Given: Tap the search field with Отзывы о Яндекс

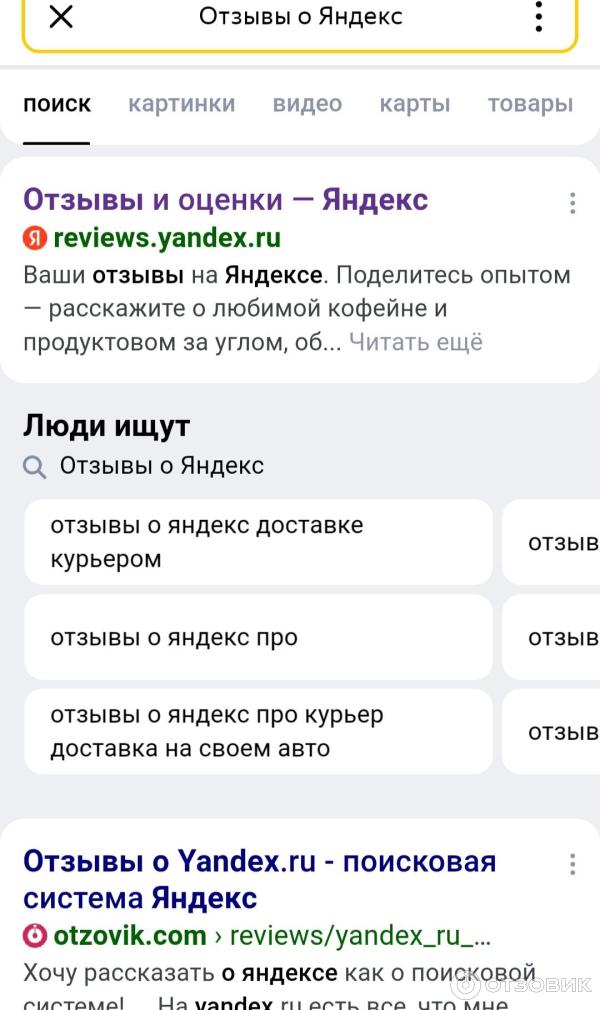Looking at the screenshot, I should coord(300,17).
